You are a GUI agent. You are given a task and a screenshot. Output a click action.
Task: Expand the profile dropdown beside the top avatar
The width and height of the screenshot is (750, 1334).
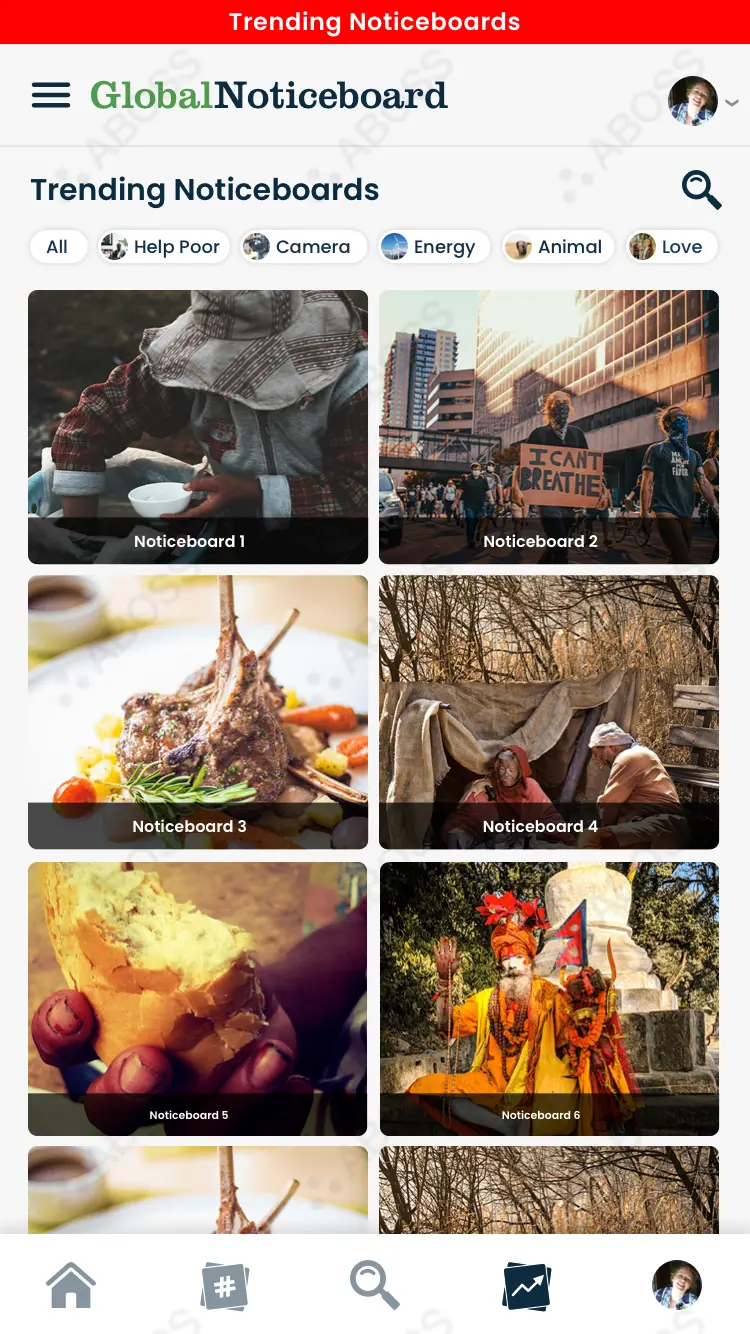[x=733, y=102]
